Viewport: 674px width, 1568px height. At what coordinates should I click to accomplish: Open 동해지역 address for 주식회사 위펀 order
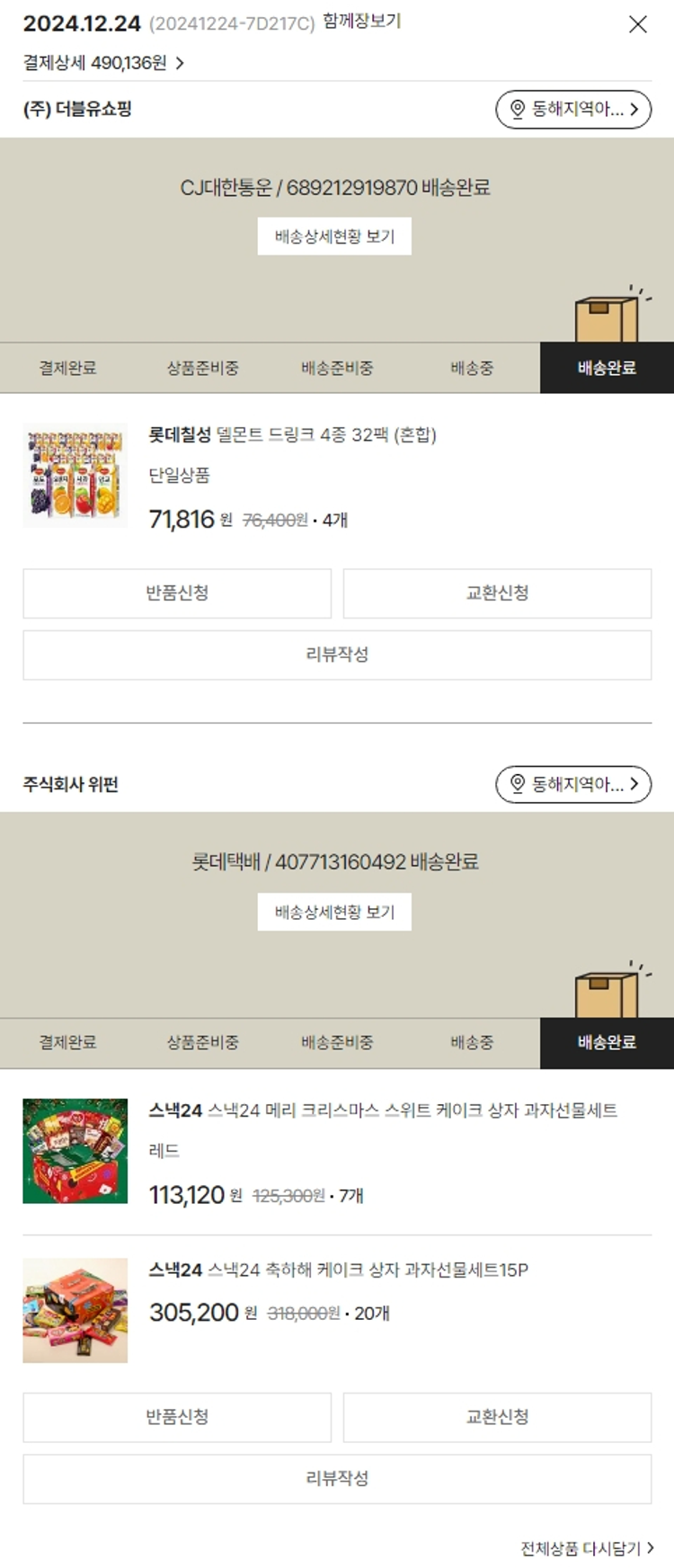point(573,784)
